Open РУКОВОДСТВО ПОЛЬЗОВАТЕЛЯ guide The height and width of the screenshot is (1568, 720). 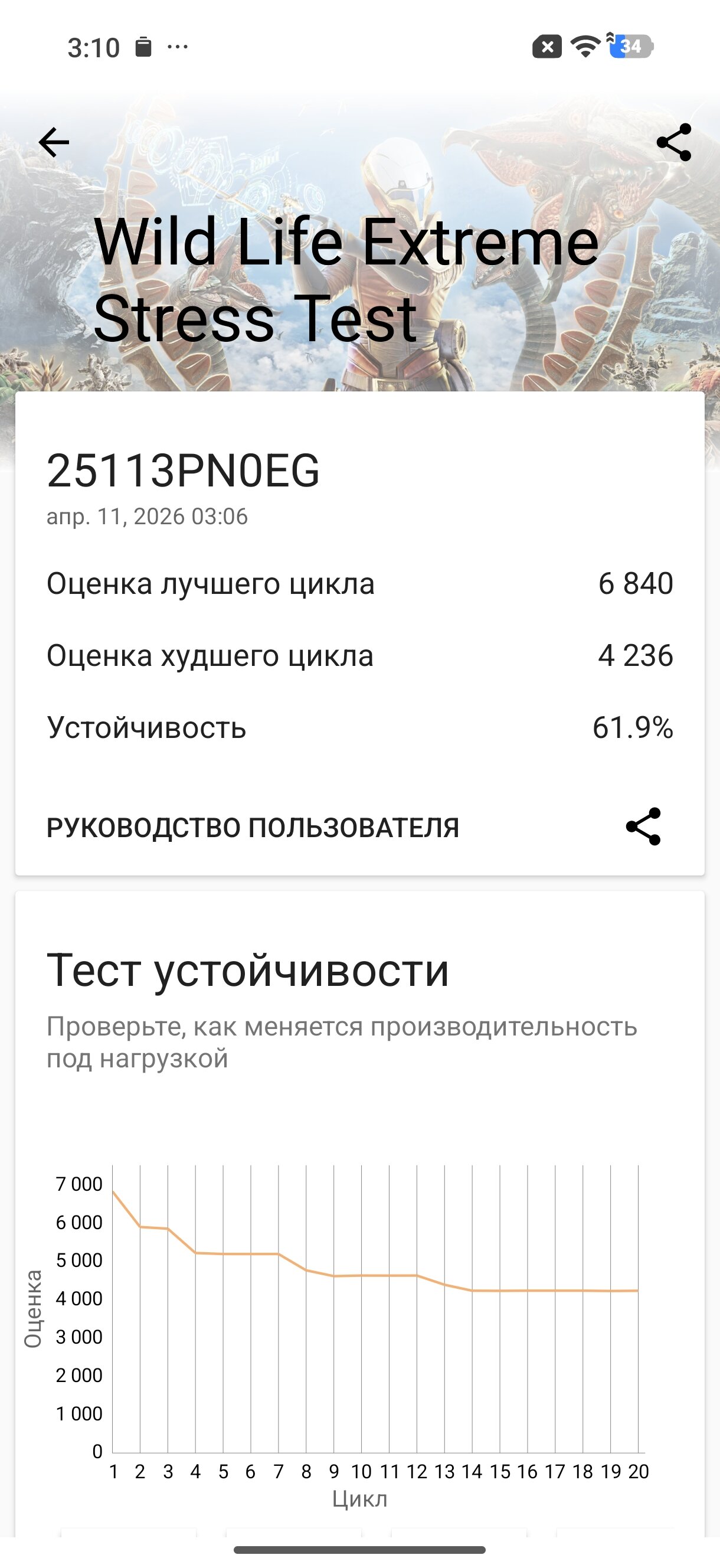pyautogui.click(x=253, y=828)
